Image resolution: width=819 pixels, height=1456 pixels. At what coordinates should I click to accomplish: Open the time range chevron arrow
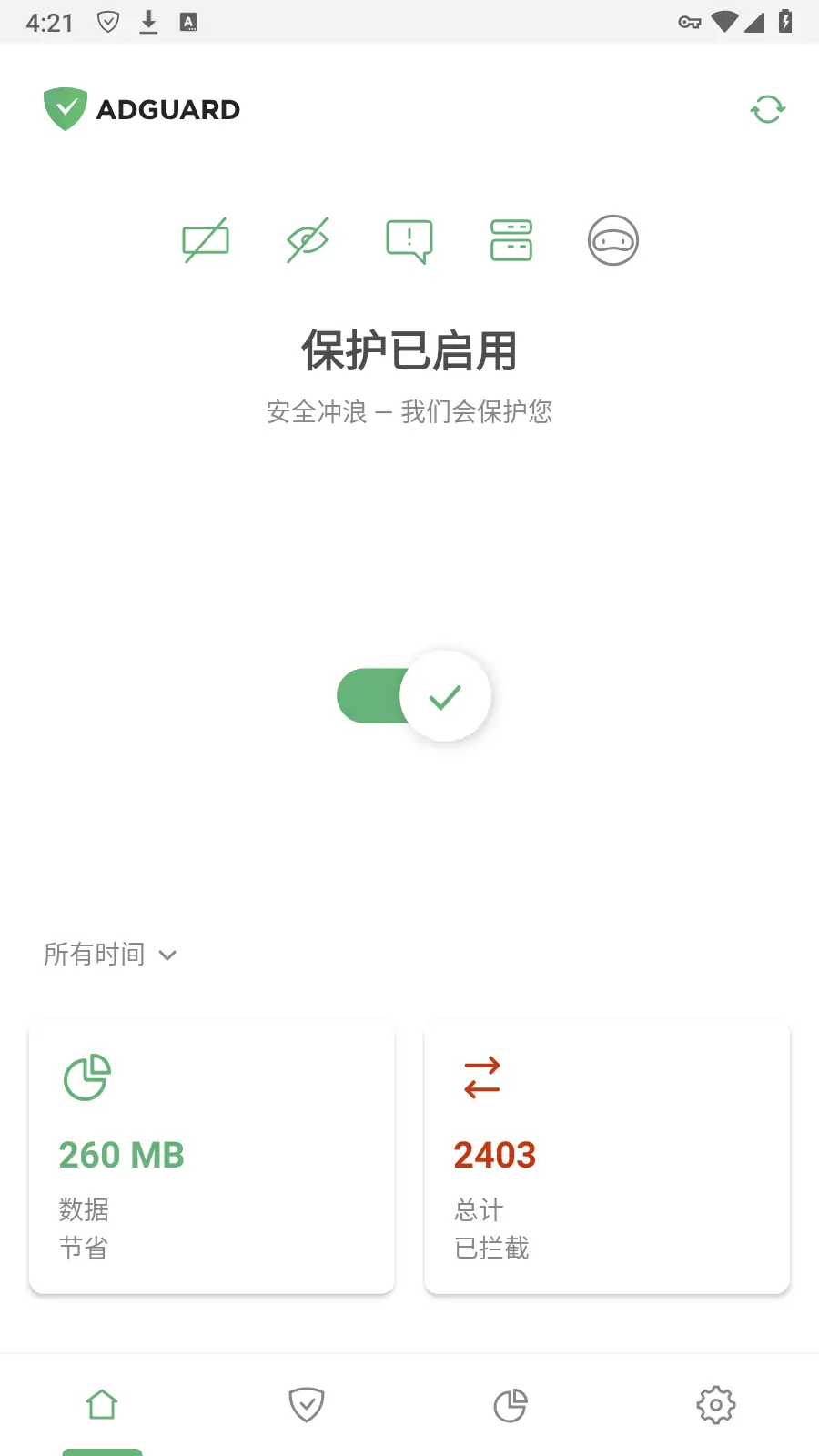167,955
